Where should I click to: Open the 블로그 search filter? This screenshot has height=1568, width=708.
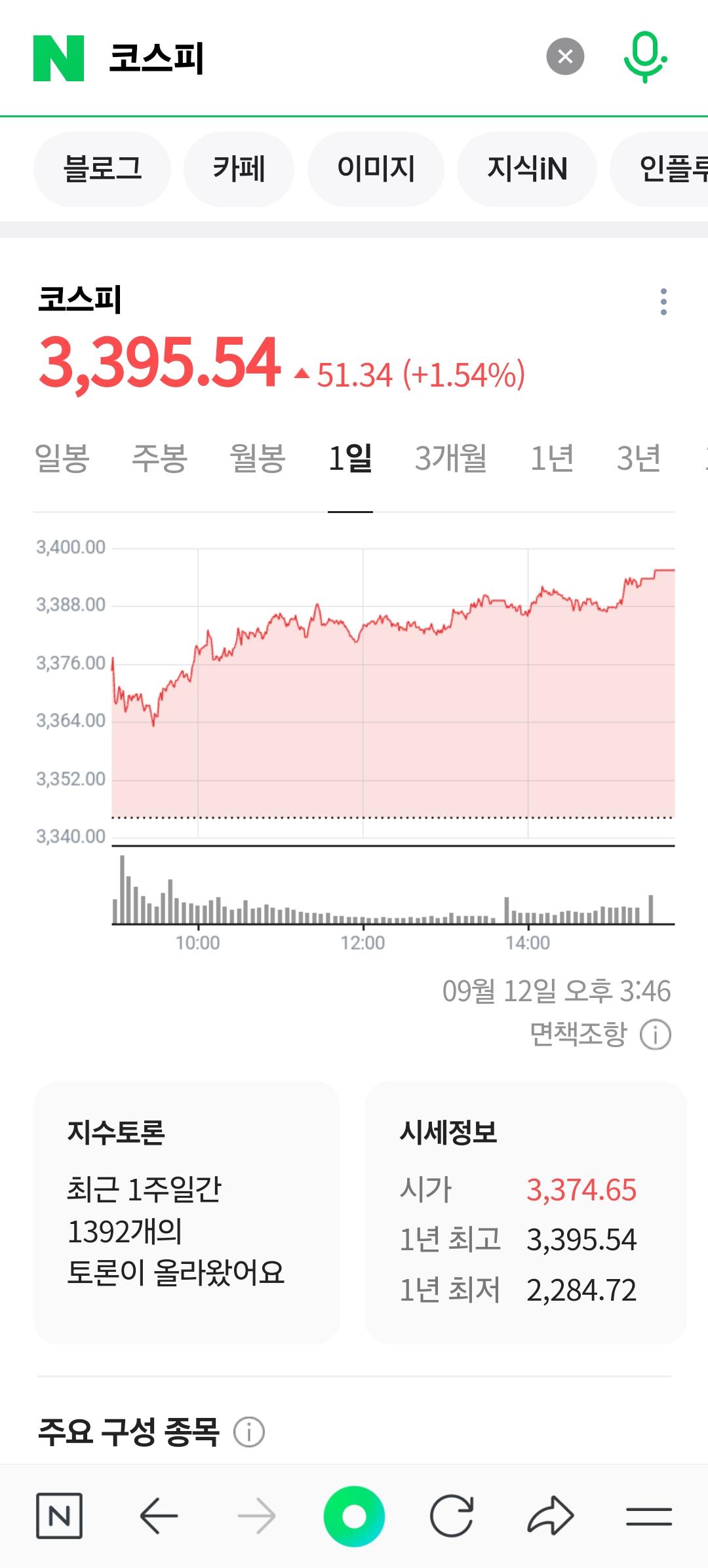(102, 169)
